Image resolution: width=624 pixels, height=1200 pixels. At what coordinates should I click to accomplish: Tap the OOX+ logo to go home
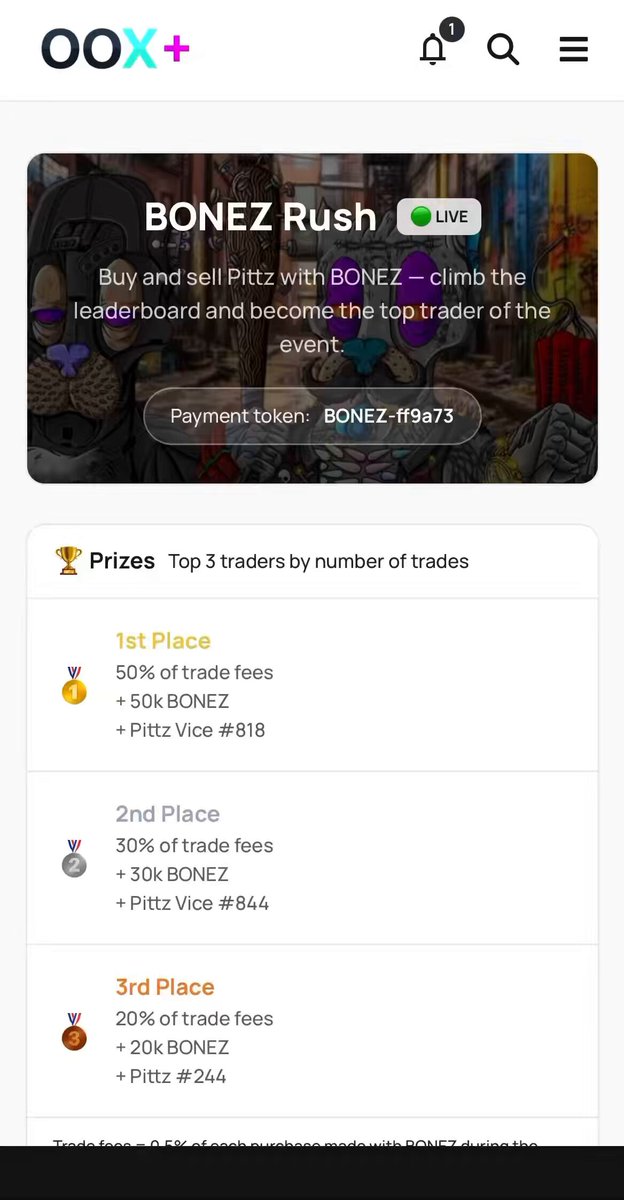[x=115, y=49]
